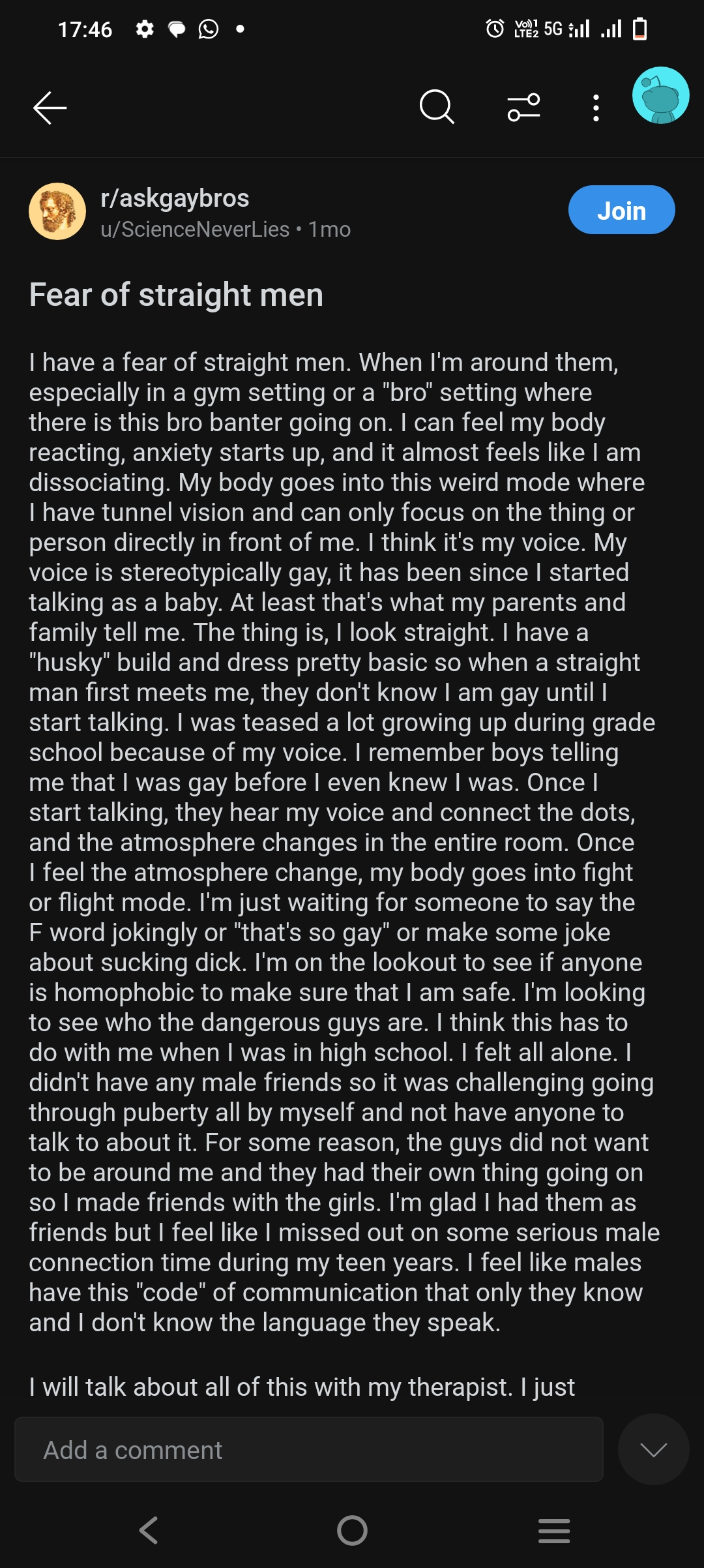704x1568 pixels.
Task: Open recent apps from navigation bar
Action: pyautogui.click(x=554, y=1530)
